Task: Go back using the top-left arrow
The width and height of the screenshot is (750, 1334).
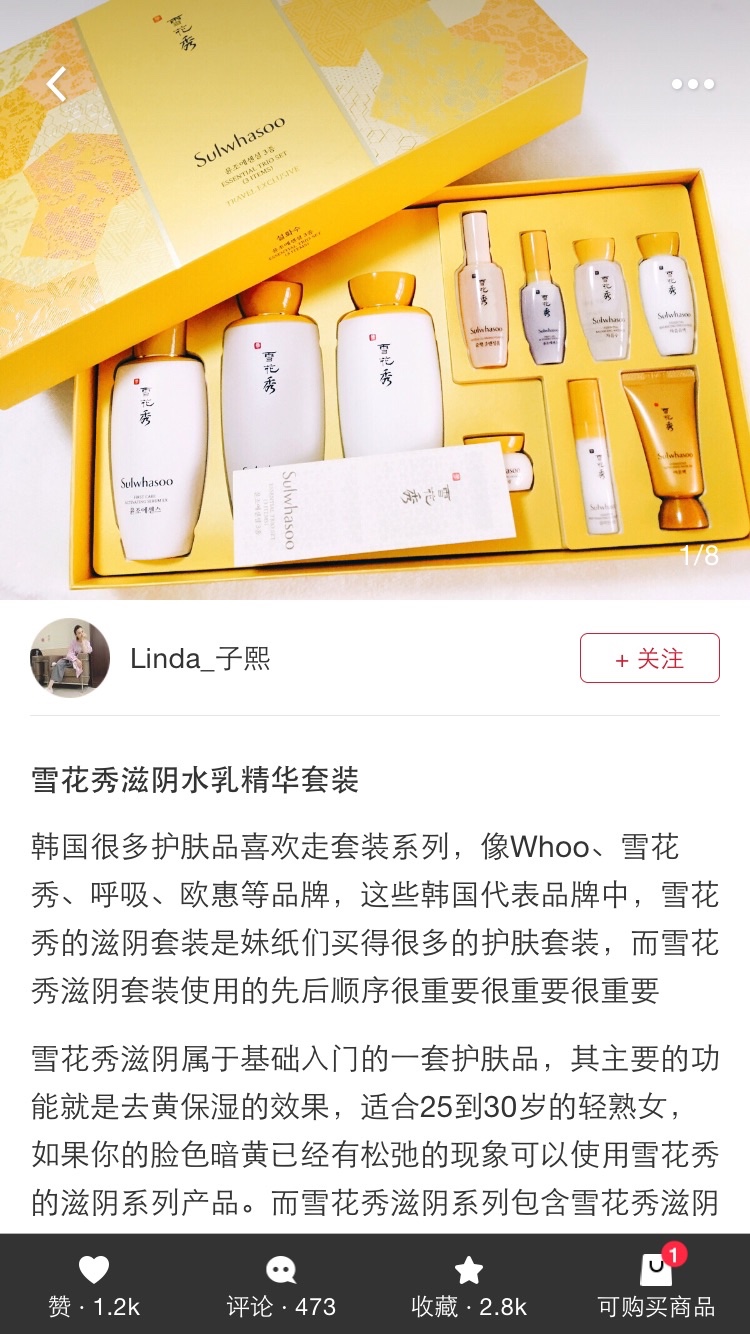Action: pyautogui.click(x=56, y=84)
